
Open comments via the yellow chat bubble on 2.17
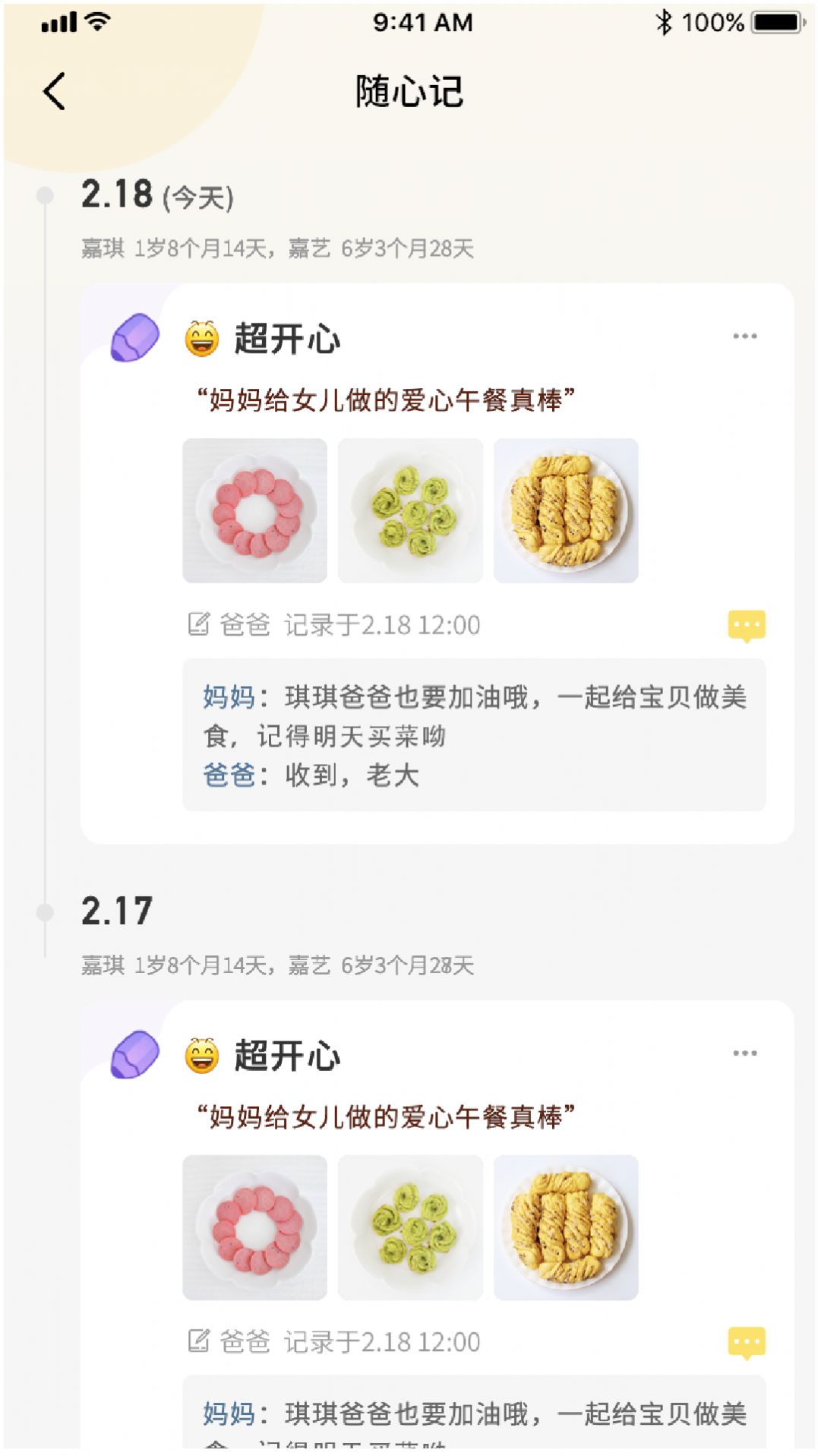[748, 1341]
